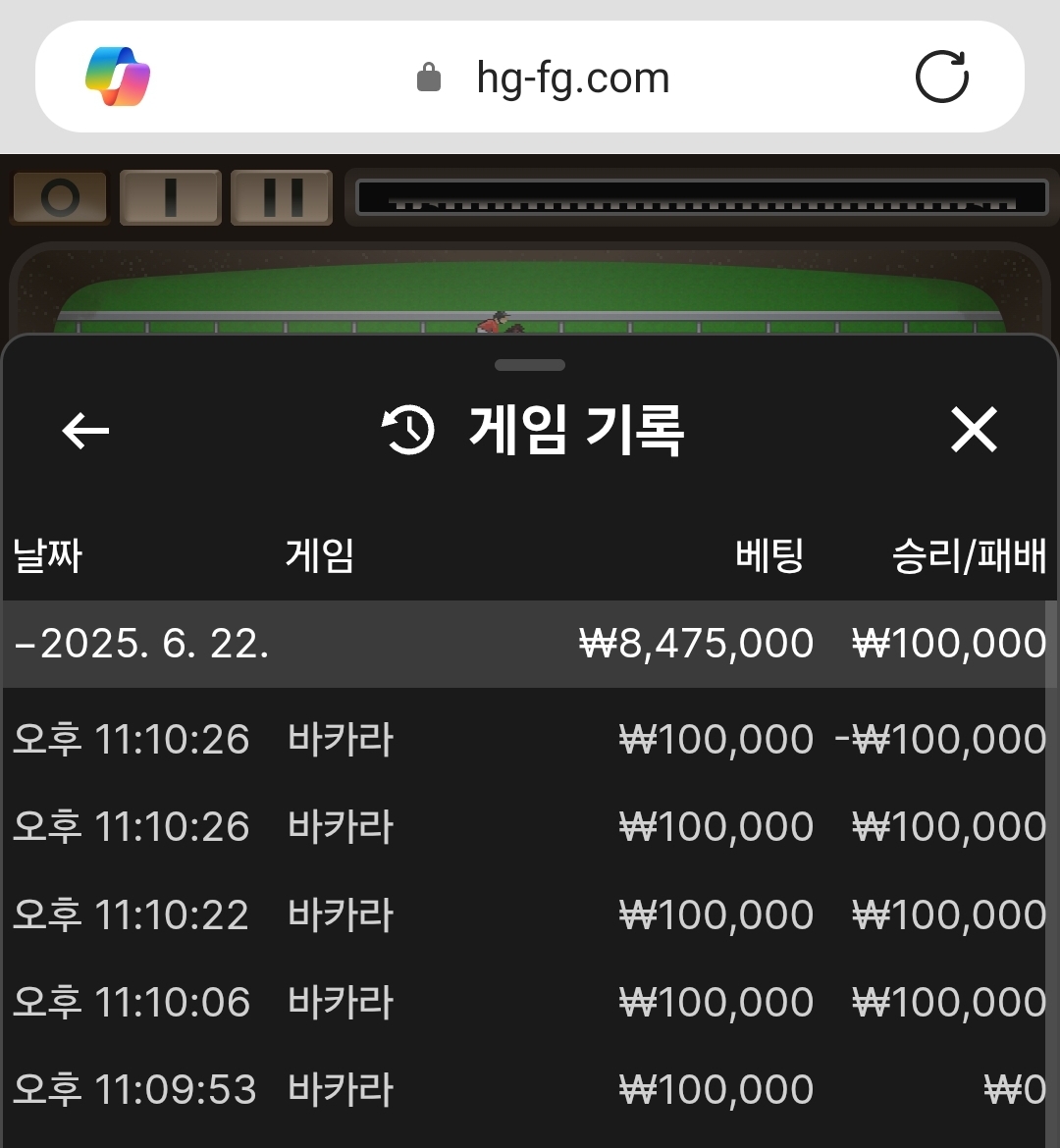Tap the double-bar button in the game toolbar
1060x1148 pixels.
282,198
